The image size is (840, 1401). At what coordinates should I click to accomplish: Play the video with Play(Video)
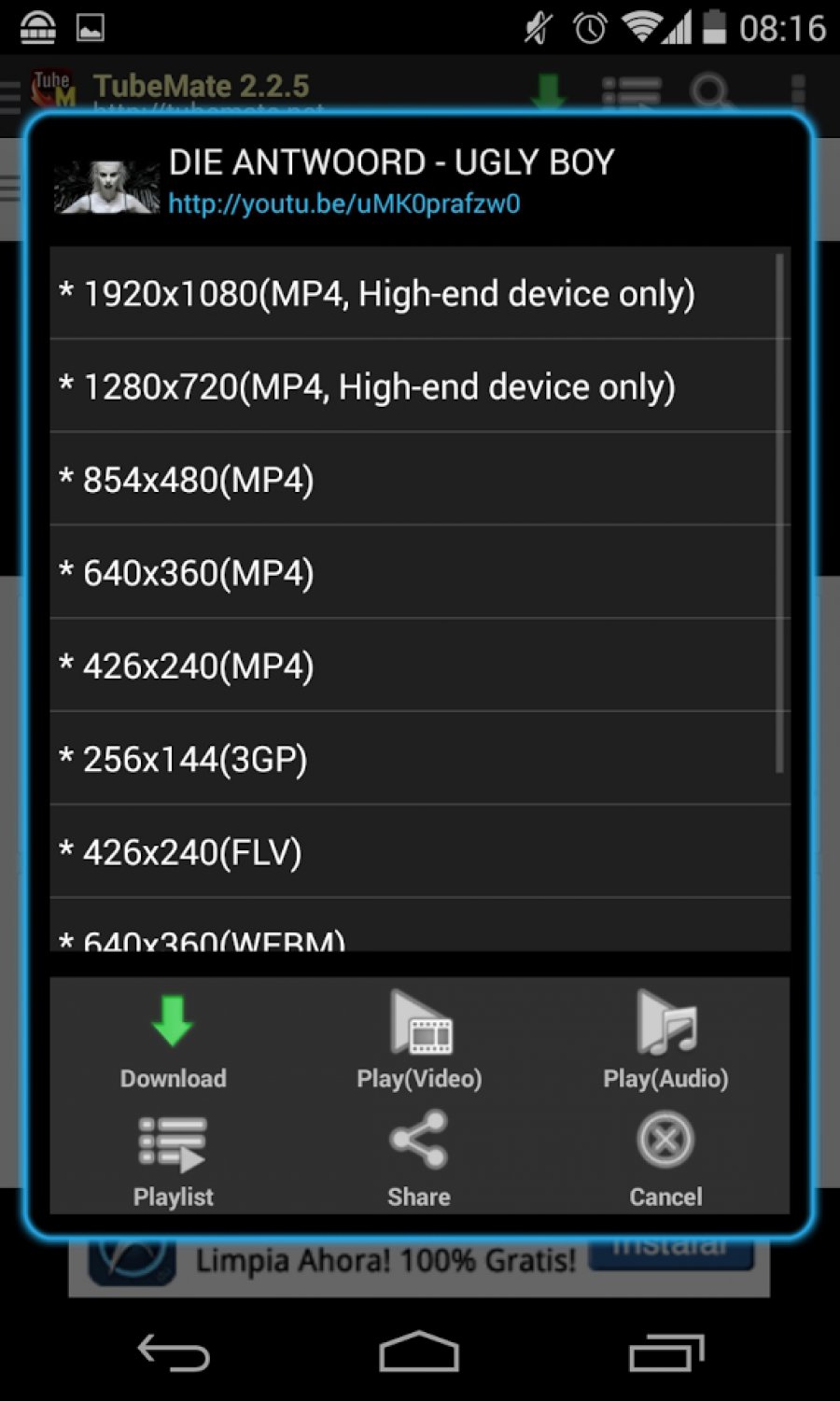pyautogui.click(x=419, y=1040)
